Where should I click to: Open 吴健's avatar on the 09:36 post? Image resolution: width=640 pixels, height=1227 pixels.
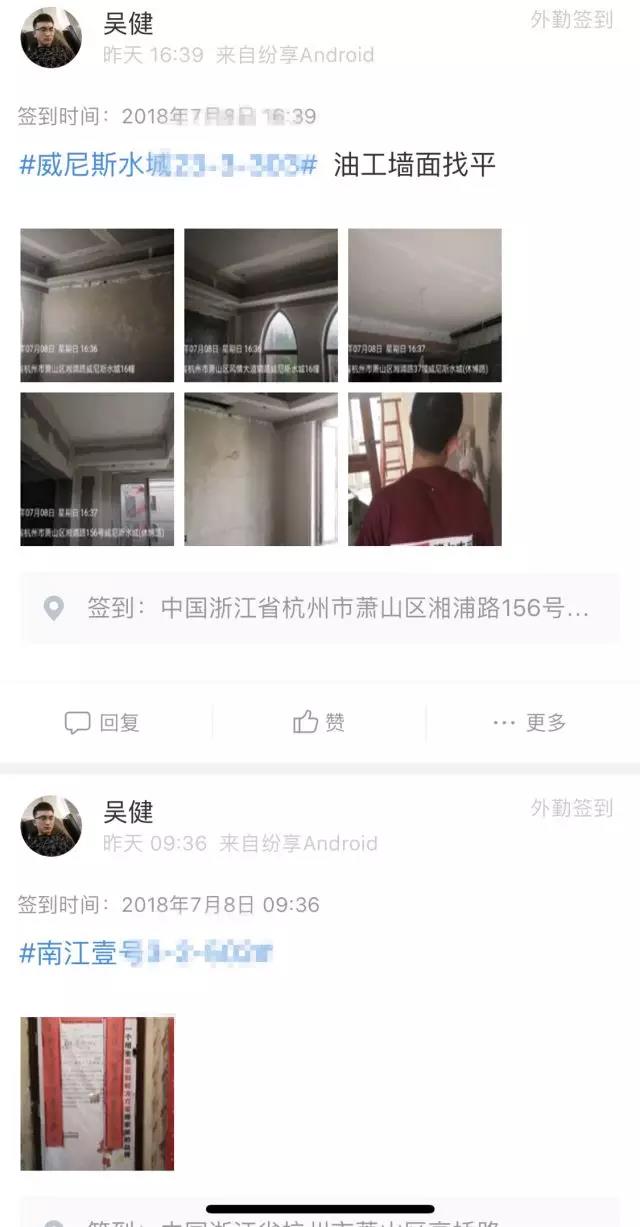click(51, 826)
